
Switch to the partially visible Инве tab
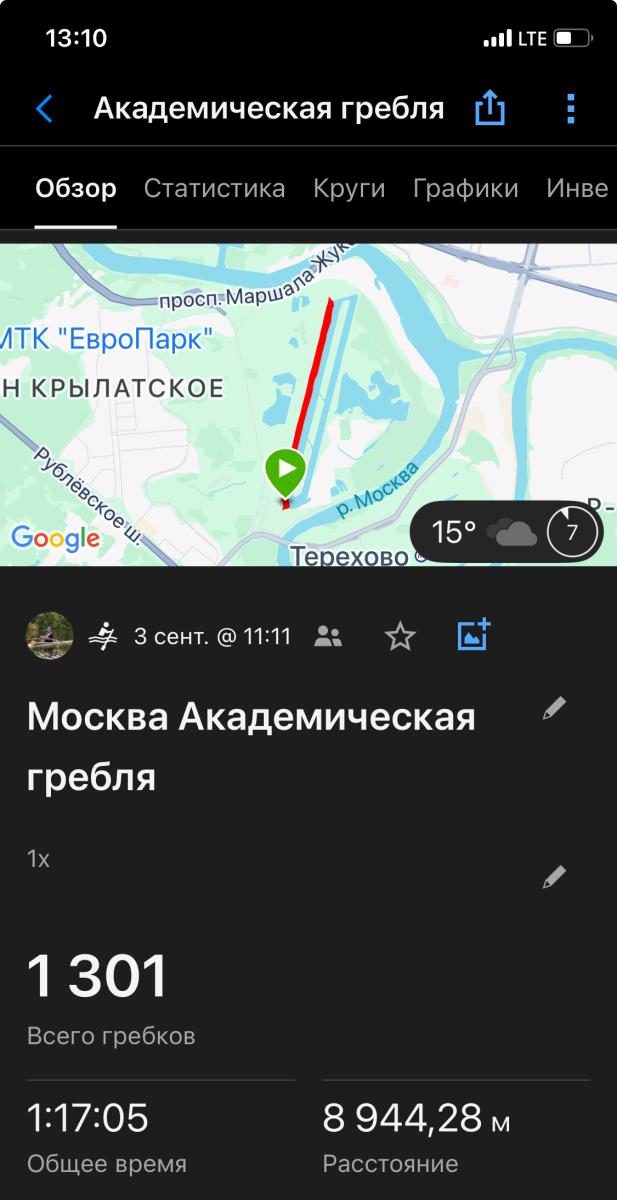coord(577,188)
